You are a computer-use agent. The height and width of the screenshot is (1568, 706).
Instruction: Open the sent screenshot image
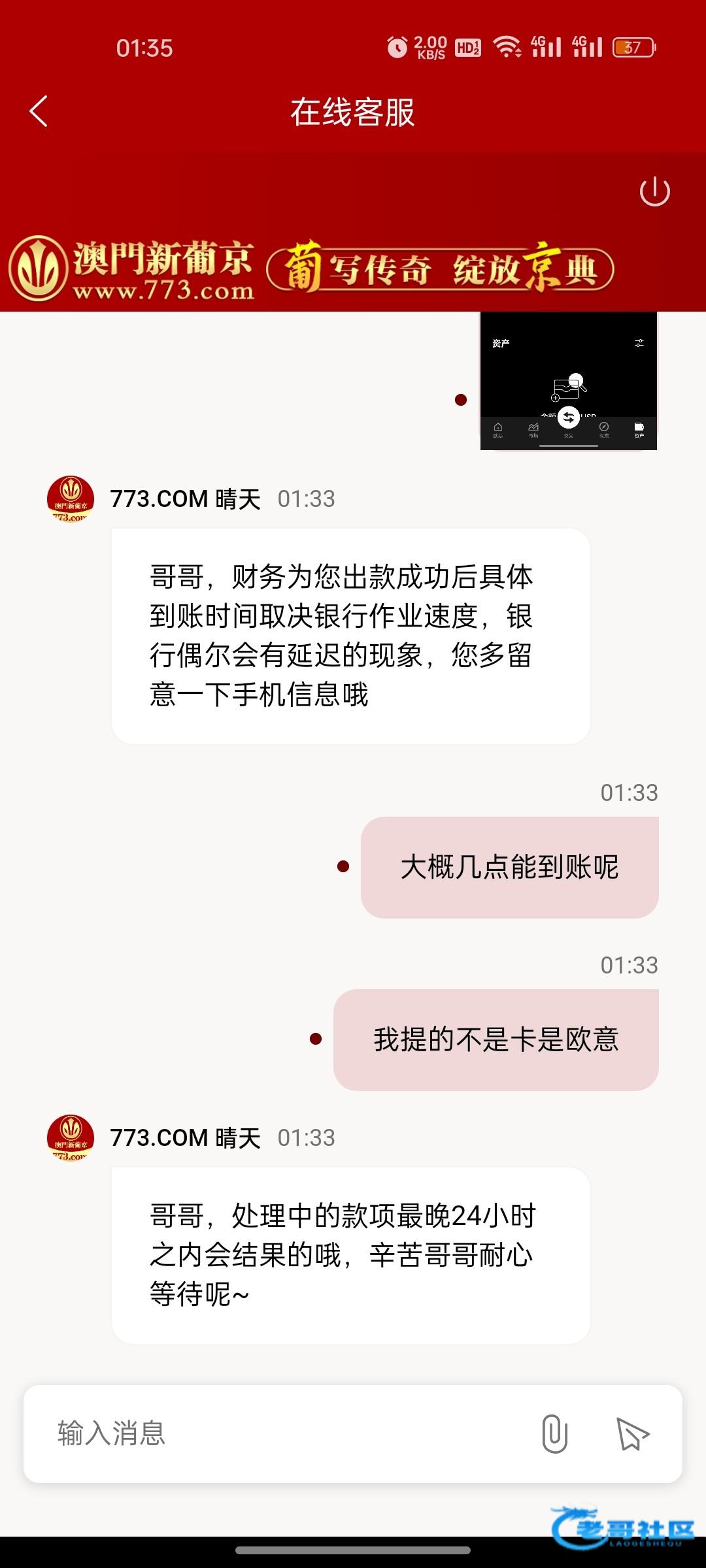pyautogui.click(x=568, y=381)
